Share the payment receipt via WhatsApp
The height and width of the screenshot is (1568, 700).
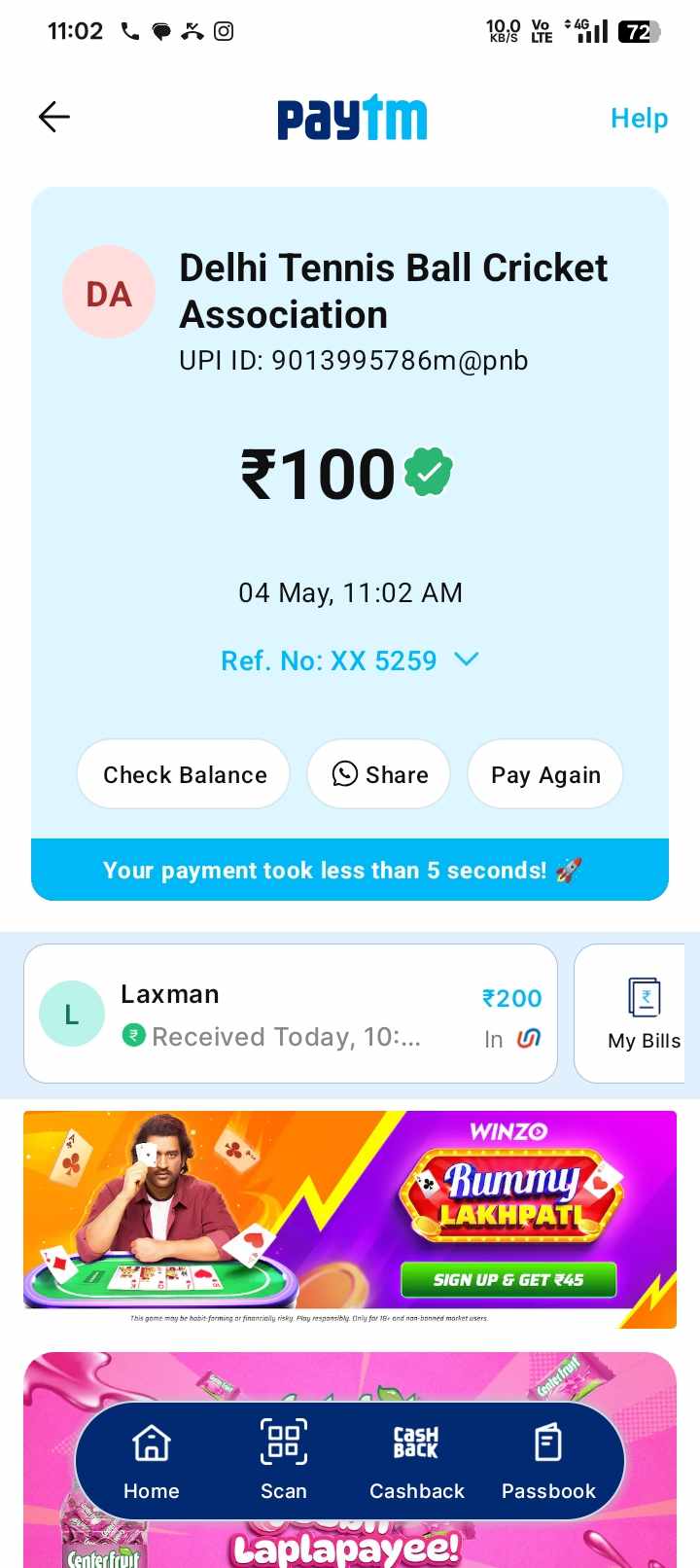[x=379, y=774]
